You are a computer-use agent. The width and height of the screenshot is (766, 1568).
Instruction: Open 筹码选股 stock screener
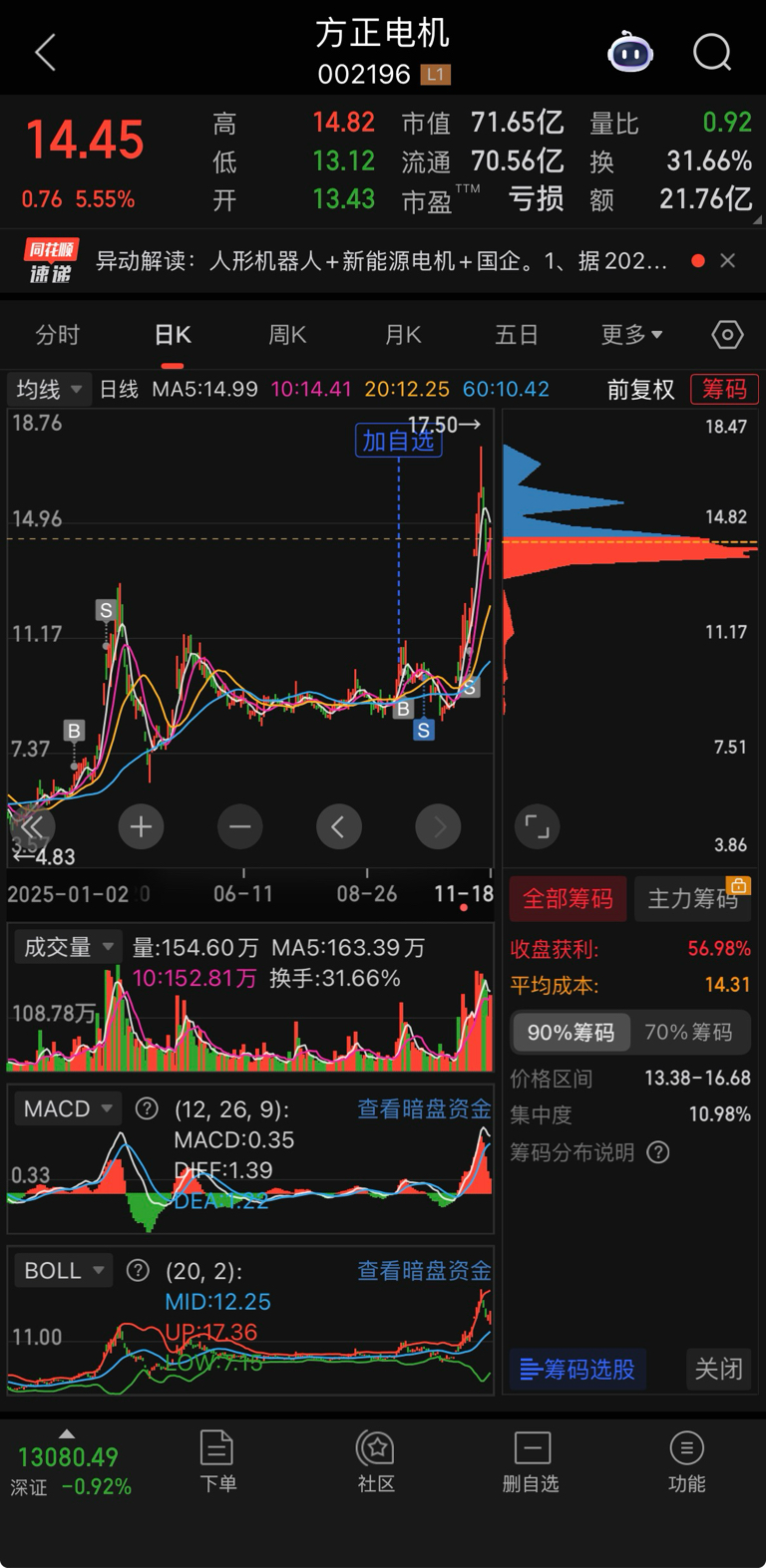pos(578,1370)
